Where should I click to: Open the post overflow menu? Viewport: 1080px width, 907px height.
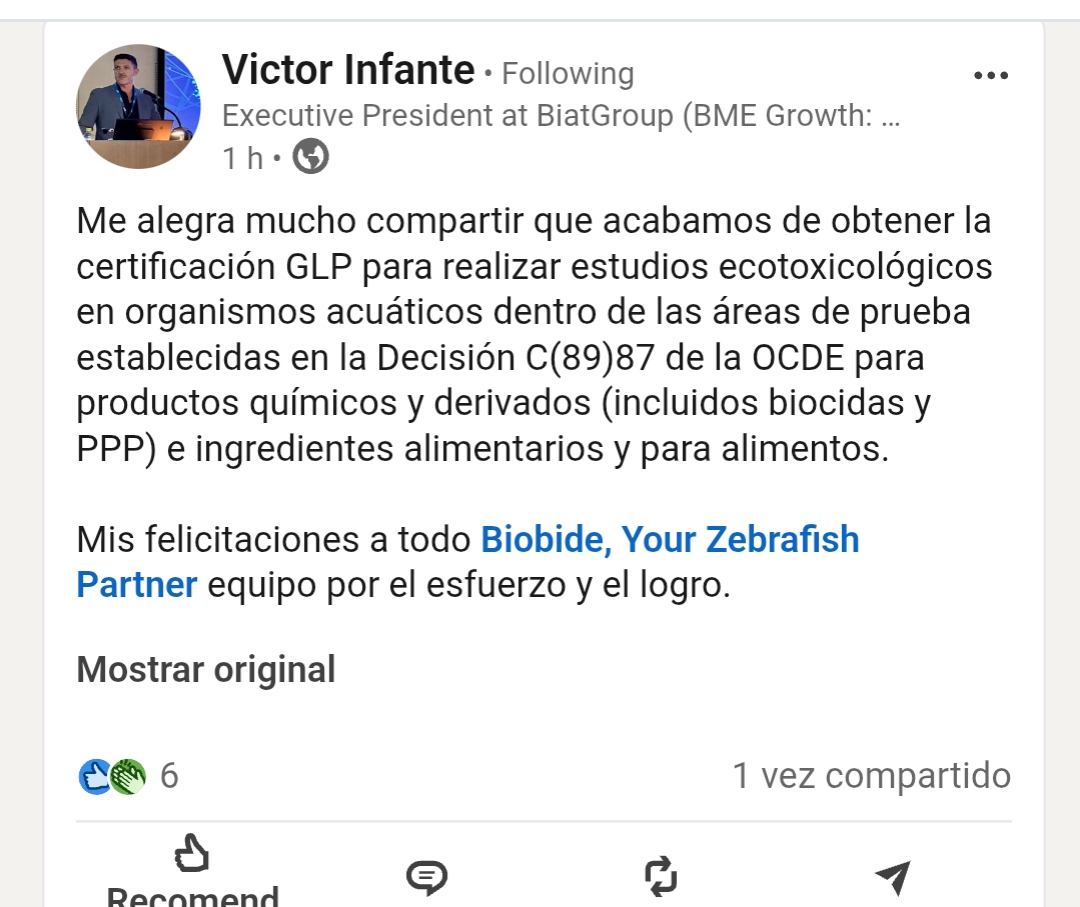click(x=990, y=76)
